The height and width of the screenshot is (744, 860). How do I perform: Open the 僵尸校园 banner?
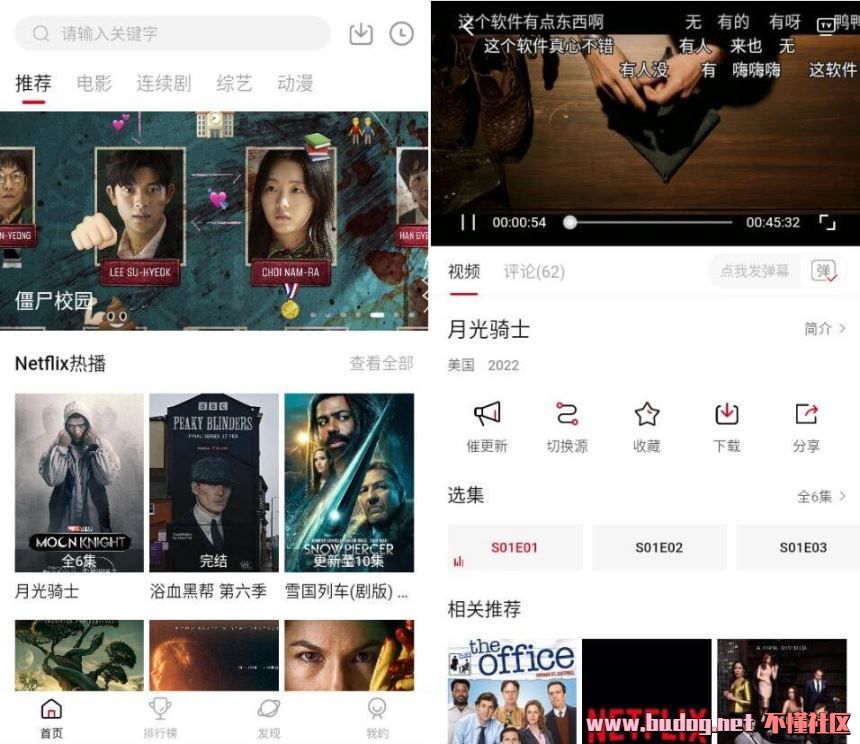[214, 220]
